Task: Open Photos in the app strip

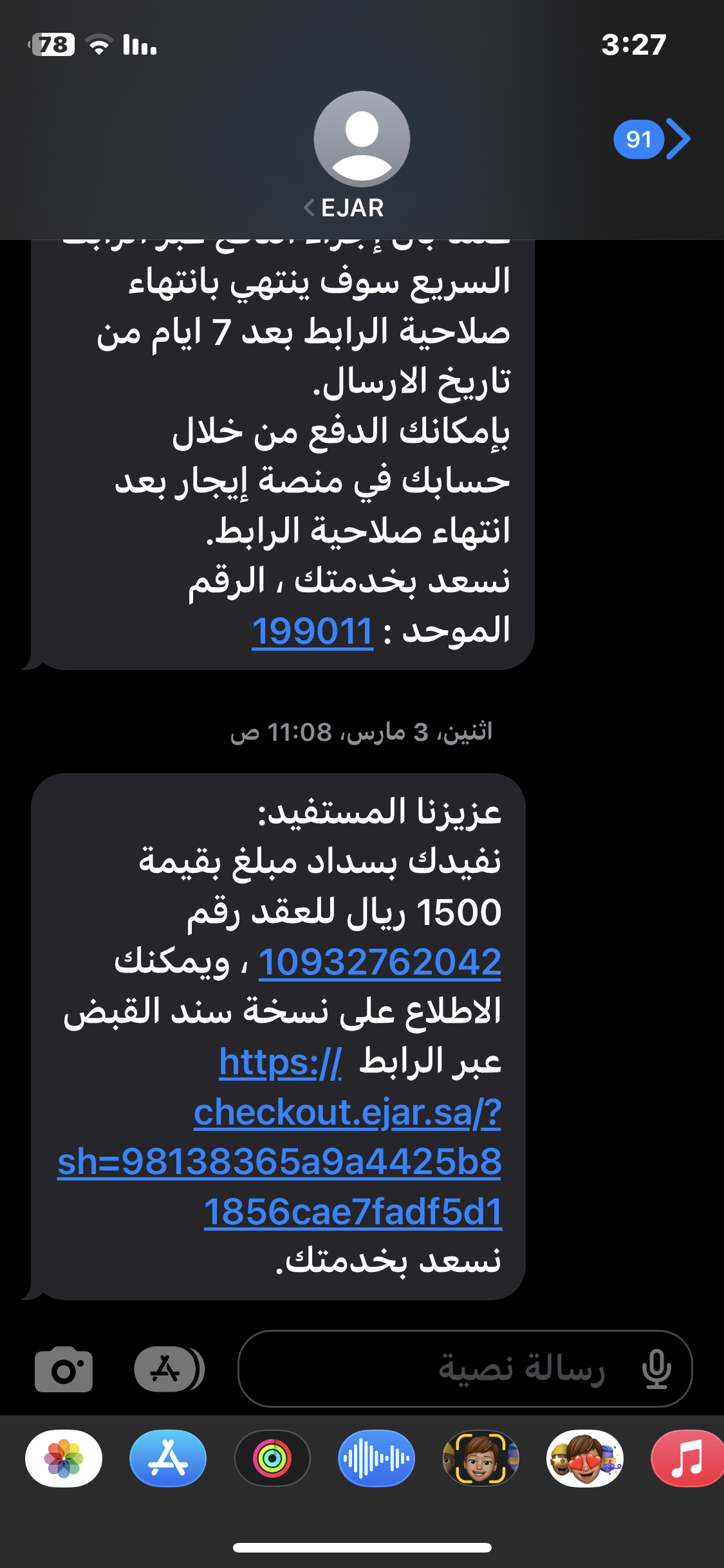Action: click(x=64, y=1459)
